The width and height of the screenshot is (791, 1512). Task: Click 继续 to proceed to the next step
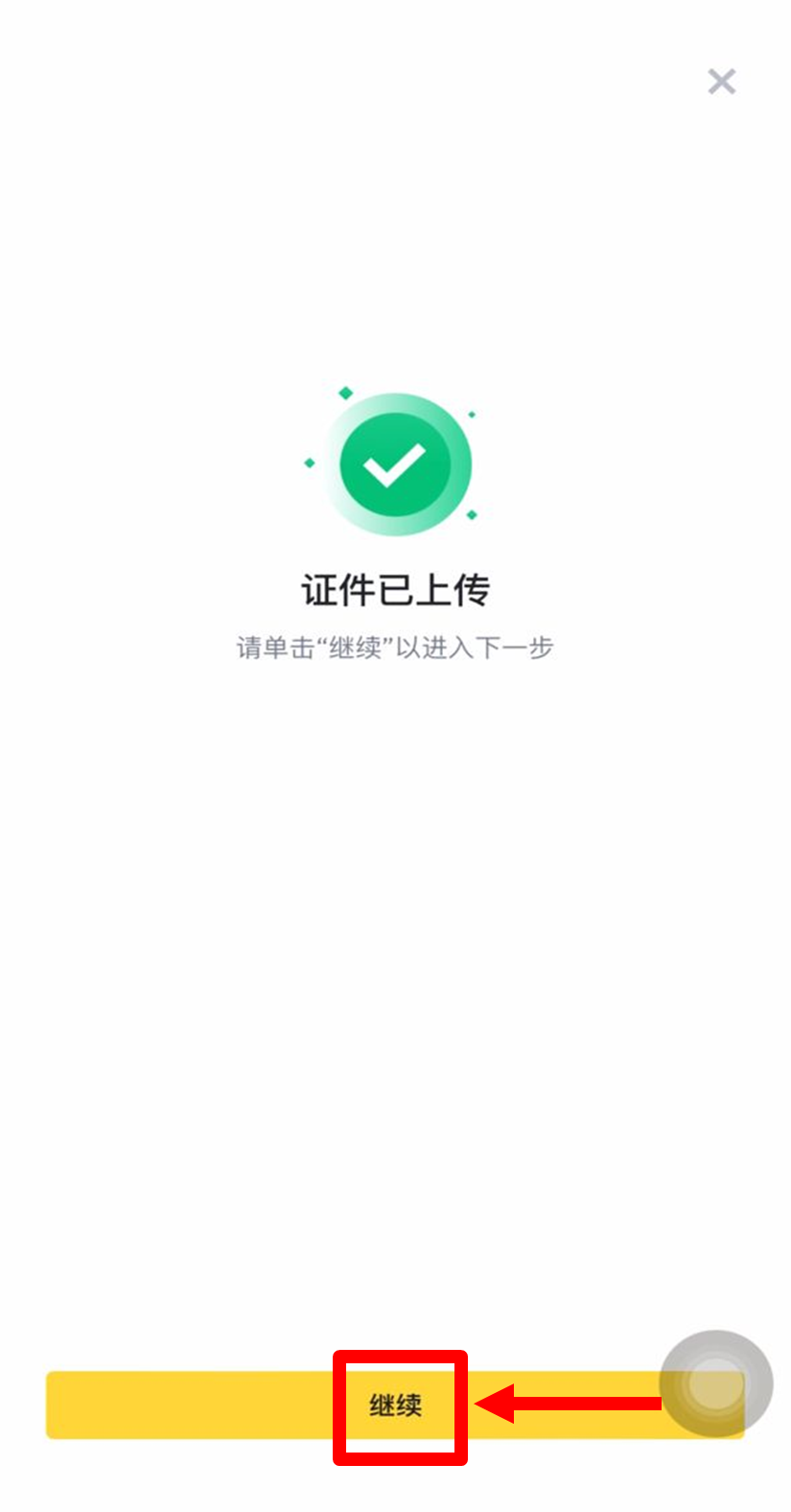coord(399,1404)
